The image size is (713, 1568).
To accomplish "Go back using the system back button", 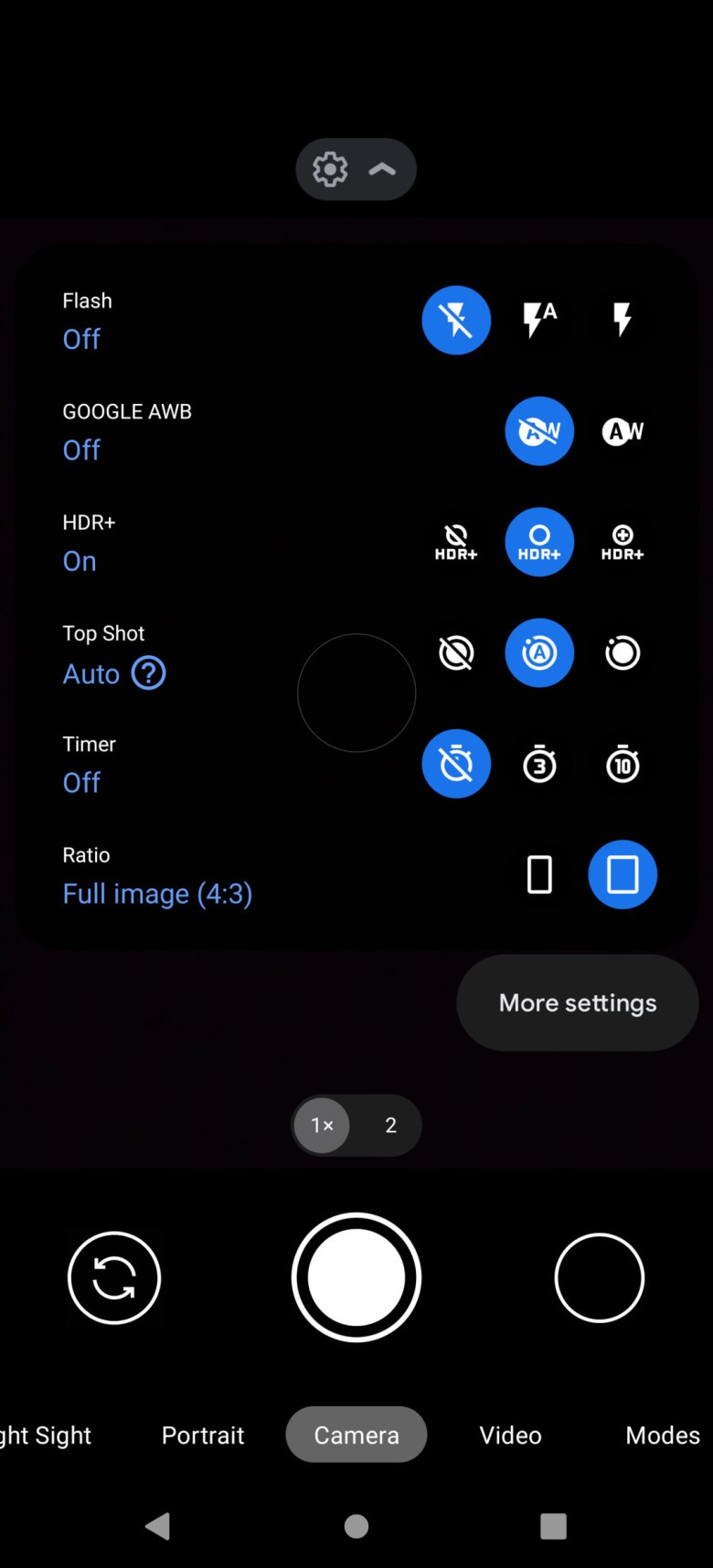I will [157, 1526].
